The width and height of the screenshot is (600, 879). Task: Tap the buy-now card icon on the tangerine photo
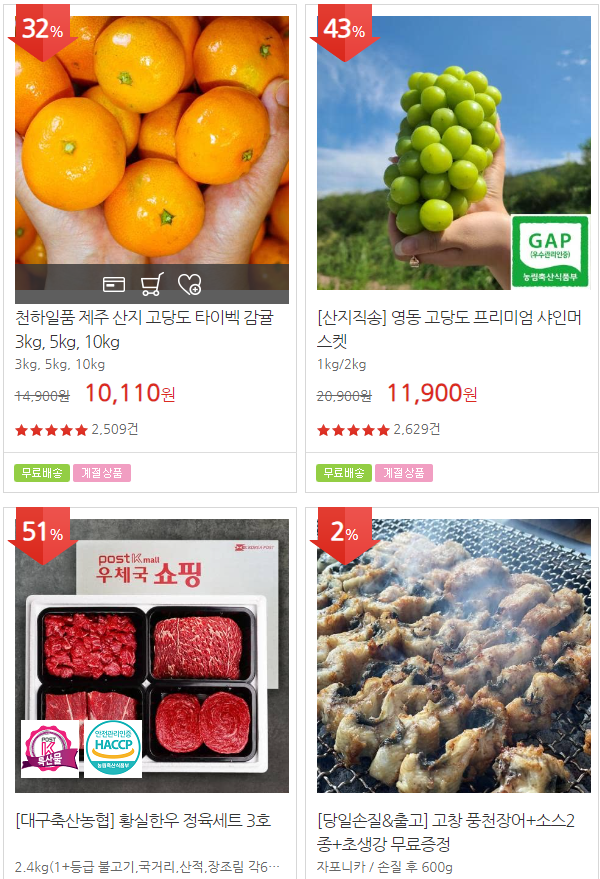tap(114, 285)
